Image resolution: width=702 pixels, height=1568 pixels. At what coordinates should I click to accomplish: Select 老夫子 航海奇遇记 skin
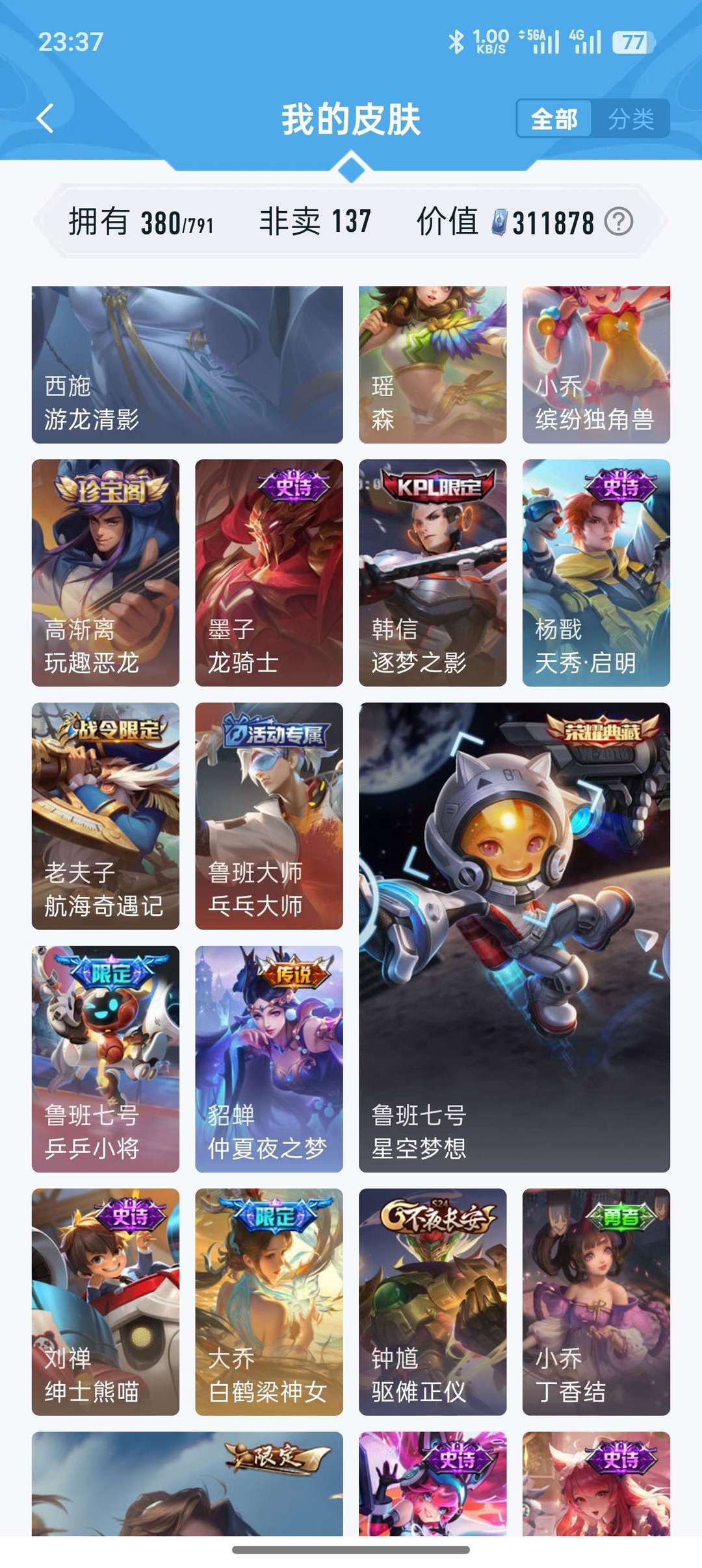[x=105, y=816]
